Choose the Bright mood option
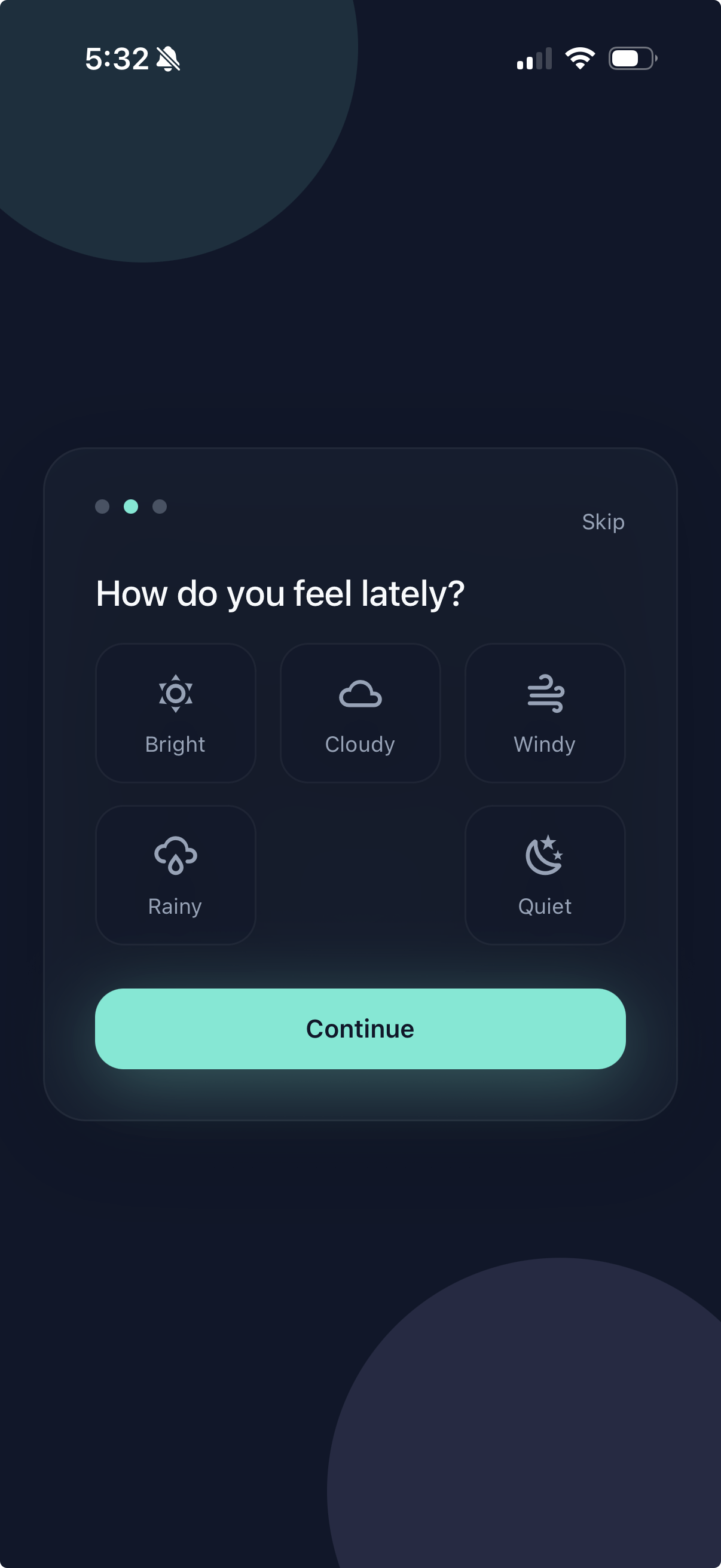The image size is (721, 1568). click(x=176, y=713)
